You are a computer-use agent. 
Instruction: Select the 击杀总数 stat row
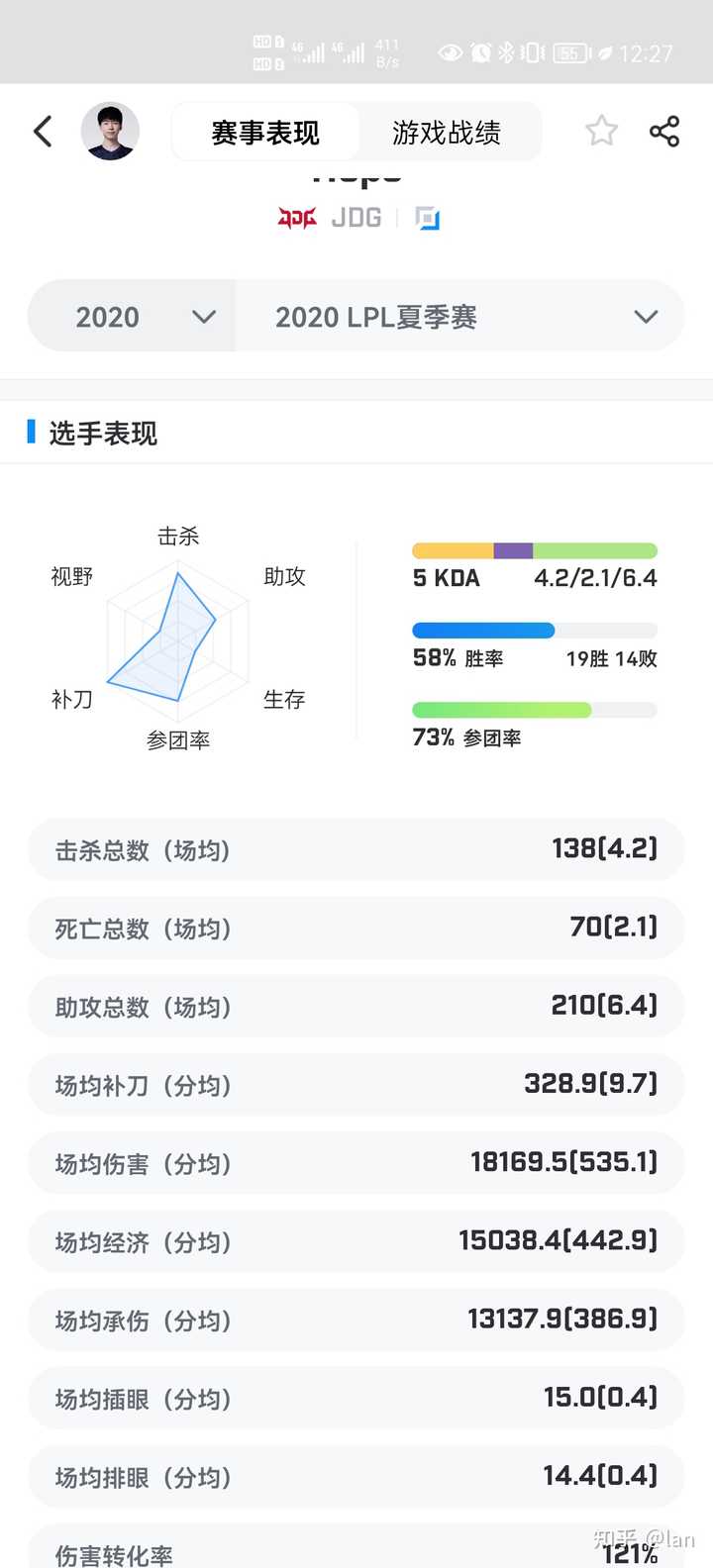(x=356, y=848)
